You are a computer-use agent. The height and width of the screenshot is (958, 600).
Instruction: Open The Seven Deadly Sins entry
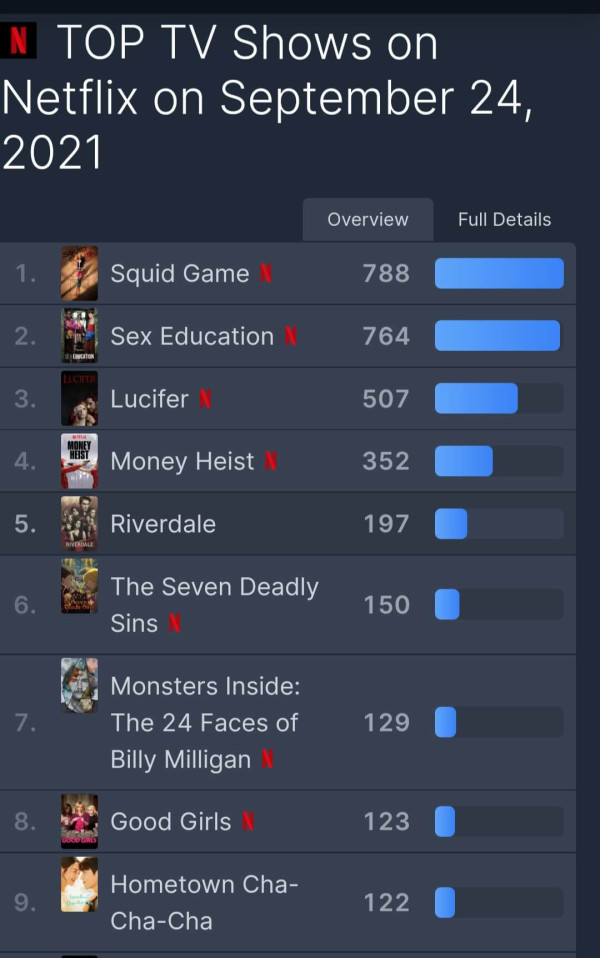pos(213,604)
